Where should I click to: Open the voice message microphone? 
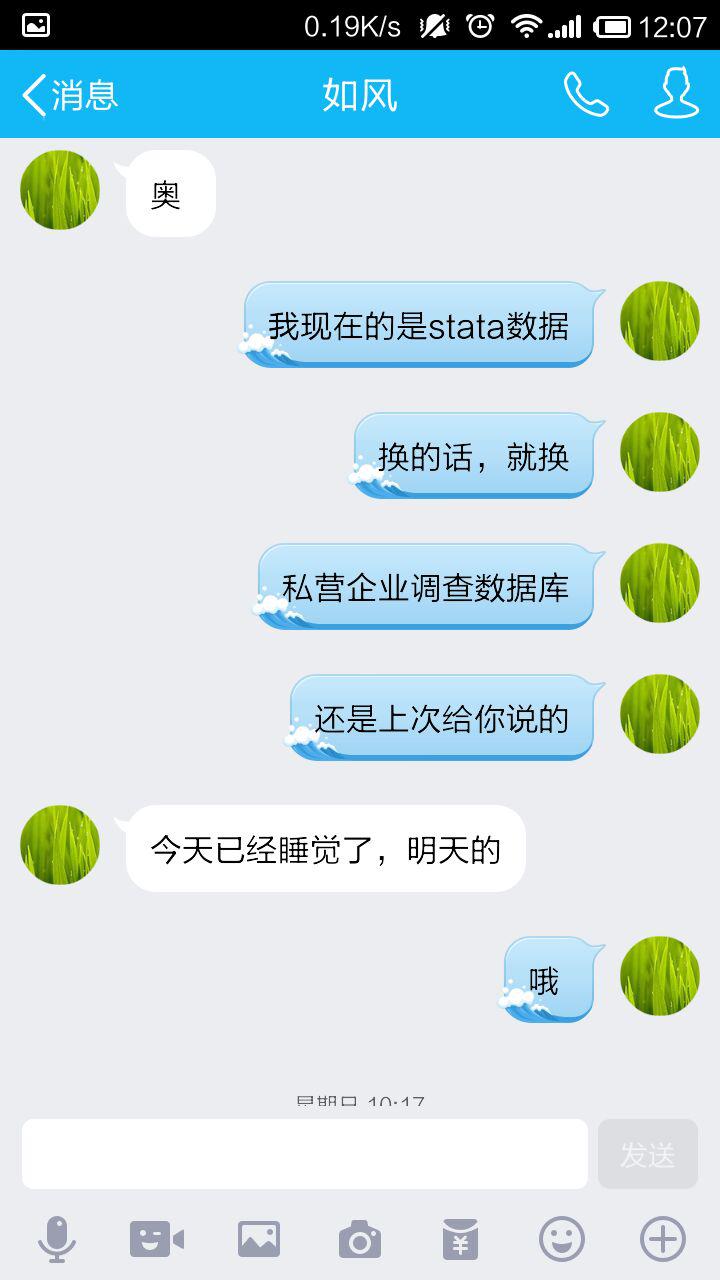pyautogui.click(x=56, y=1240)
